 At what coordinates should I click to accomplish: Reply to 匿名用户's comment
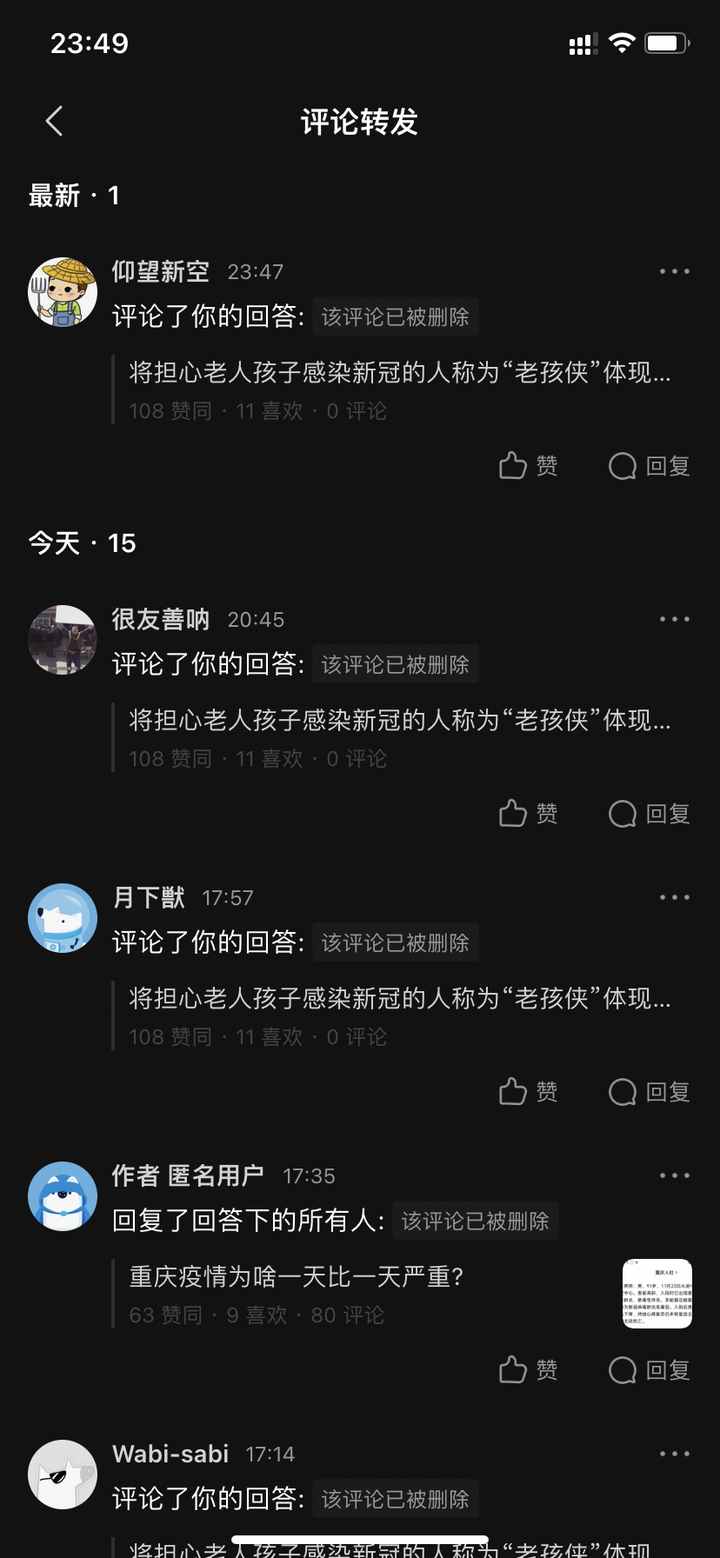point(650,1370)
